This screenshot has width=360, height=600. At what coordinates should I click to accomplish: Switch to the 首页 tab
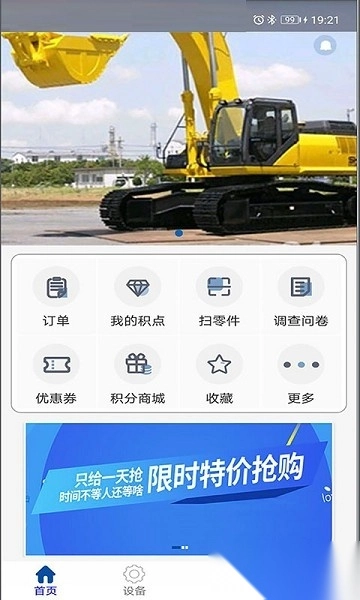pyautogui.click(x=45, y=580)
